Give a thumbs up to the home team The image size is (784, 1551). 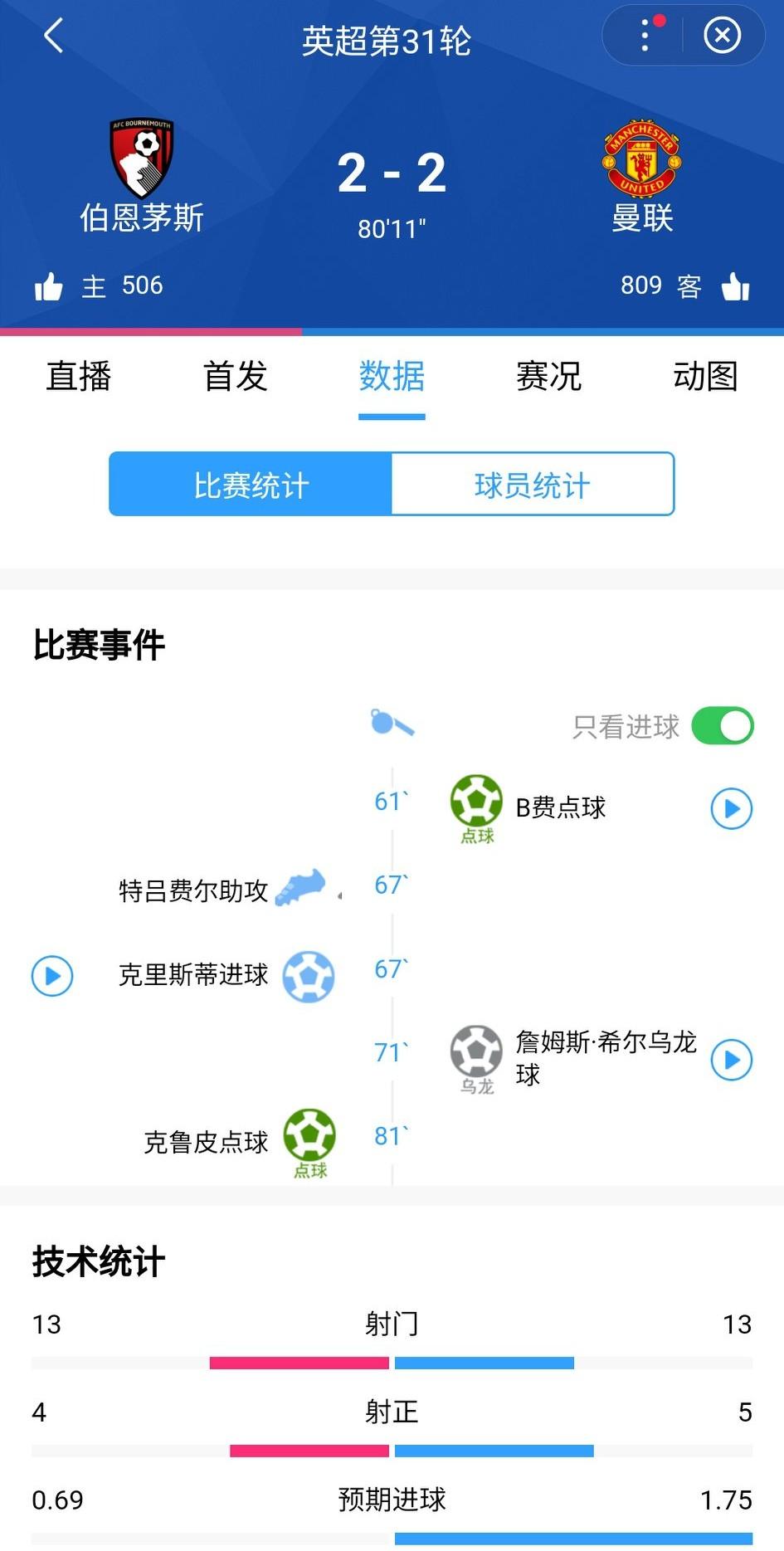tap(51, 285)
